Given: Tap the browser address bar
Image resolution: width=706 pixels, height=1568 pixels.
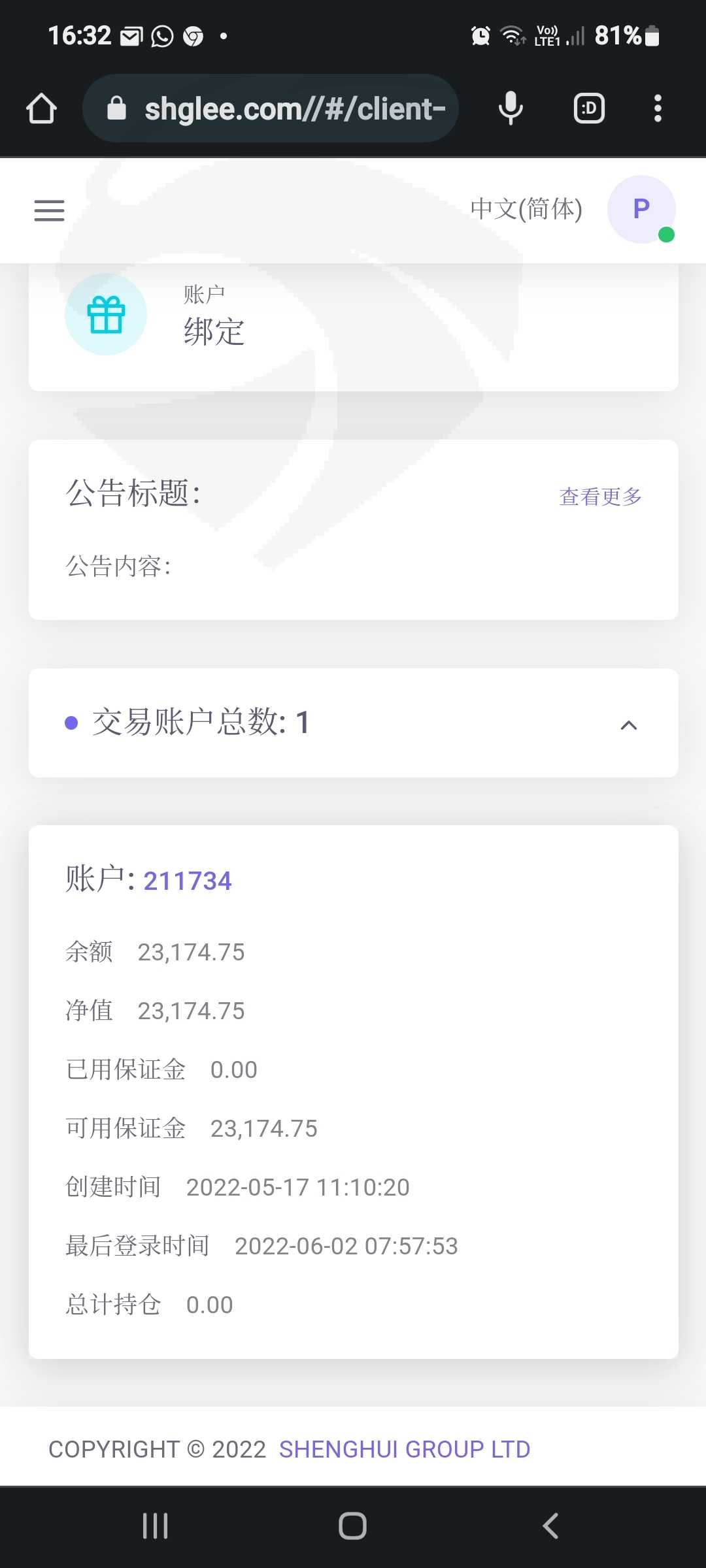Looking at the screenshot, I should 271,108.
